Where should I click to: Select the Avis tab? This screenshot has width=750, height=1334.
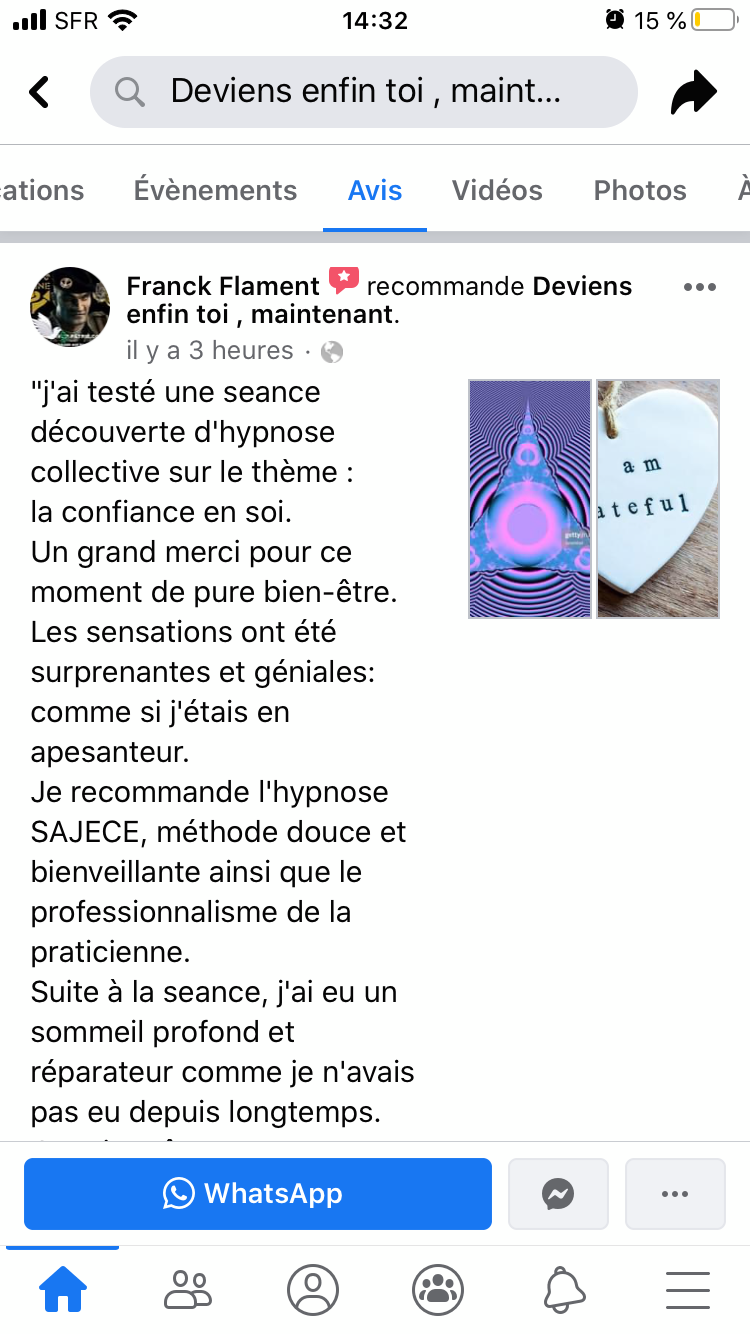click(x=375, y=190)
